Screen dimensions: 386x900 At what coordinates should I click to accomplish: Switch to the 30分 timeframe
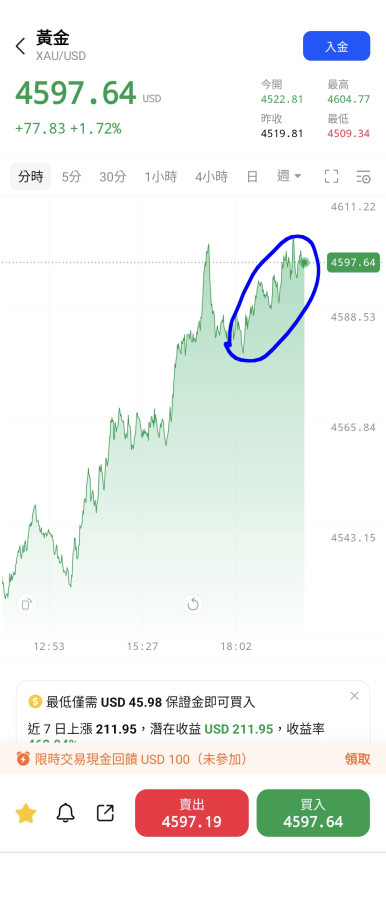point(113,176)
